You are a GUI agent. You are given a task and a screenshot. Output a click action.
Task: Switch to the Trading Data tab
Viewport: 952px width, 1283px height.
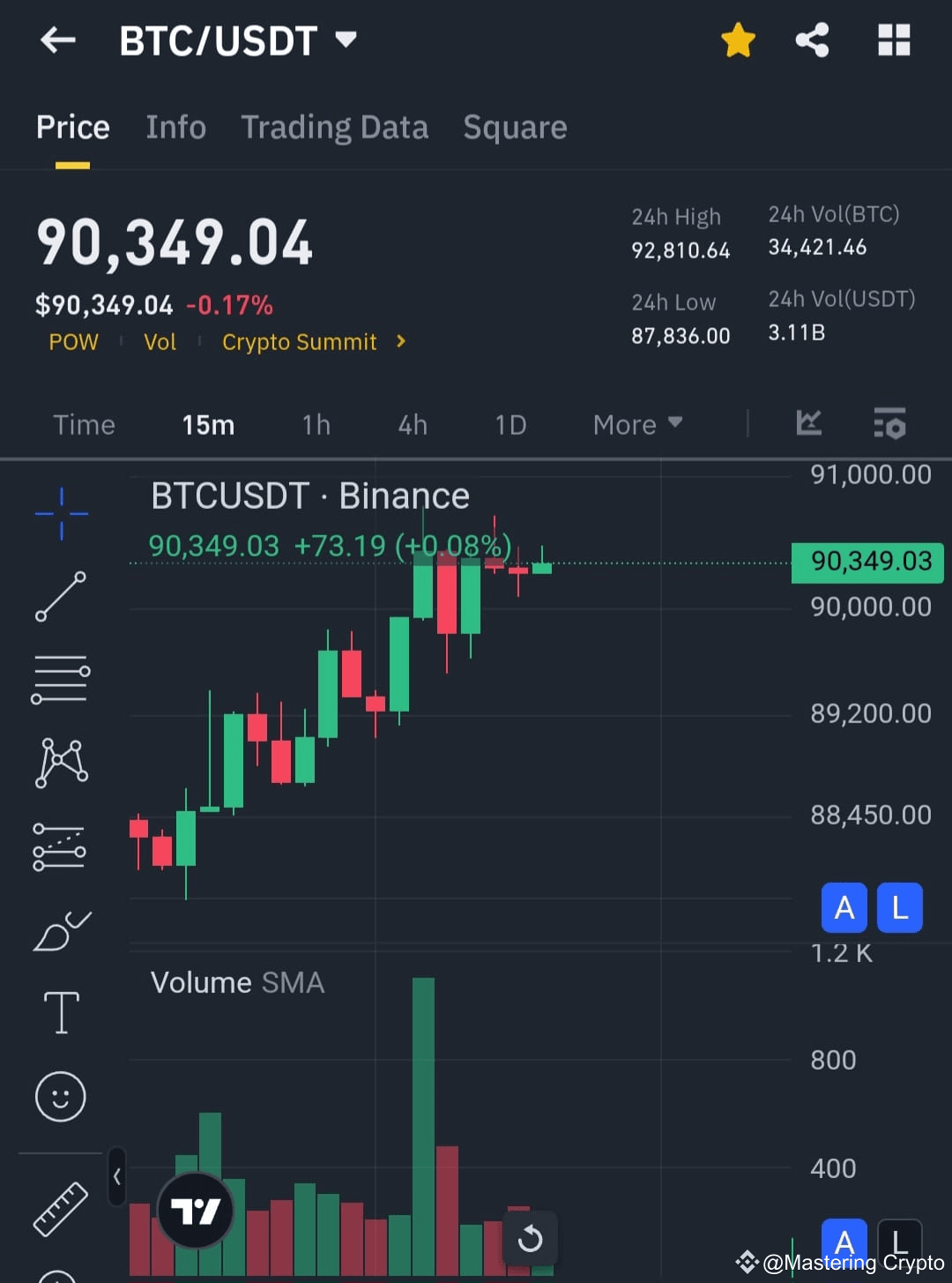(x=334, y=127)
